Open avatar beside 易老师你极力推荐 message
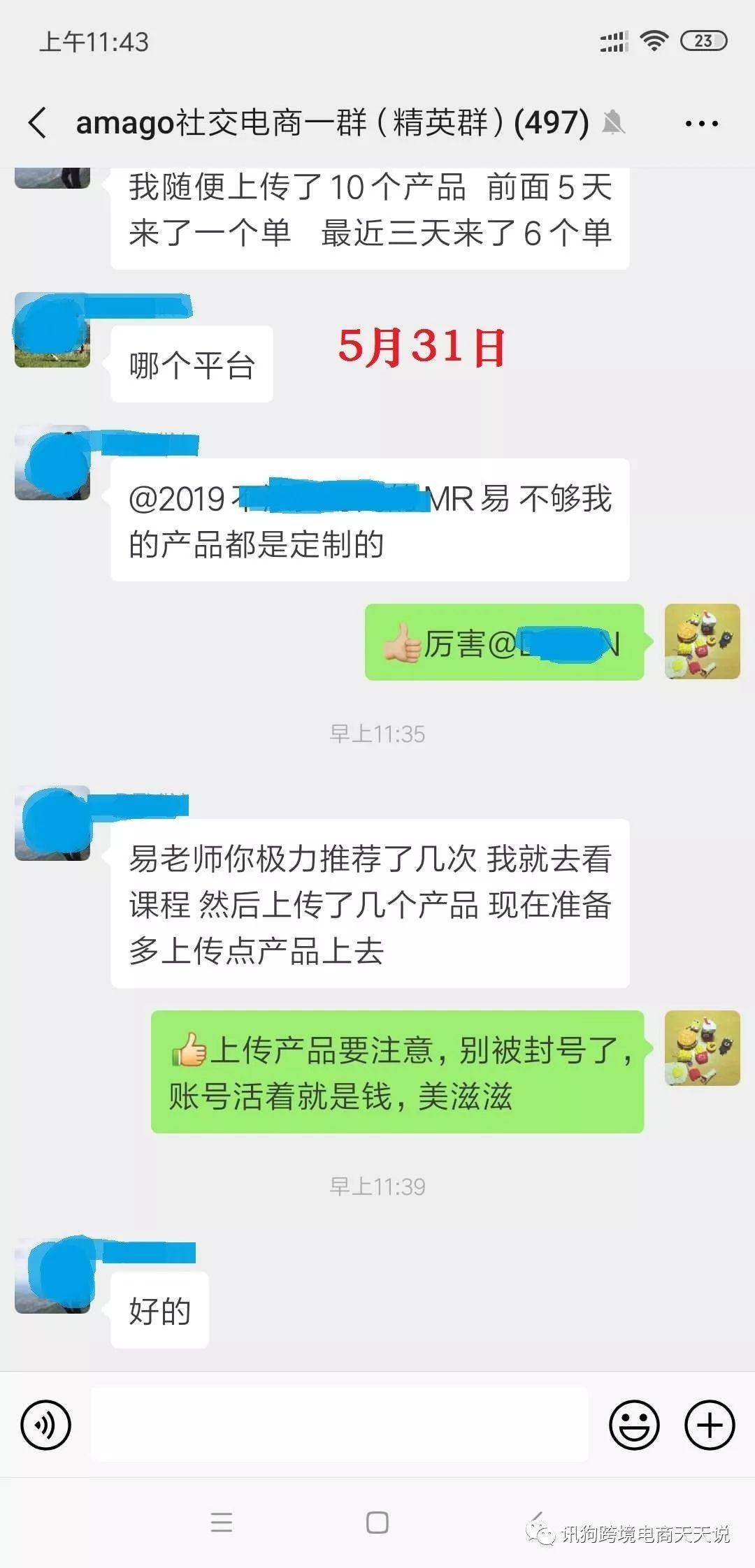Image resolution: width=755 pixels, height=1568 pixels. point(52,824)
